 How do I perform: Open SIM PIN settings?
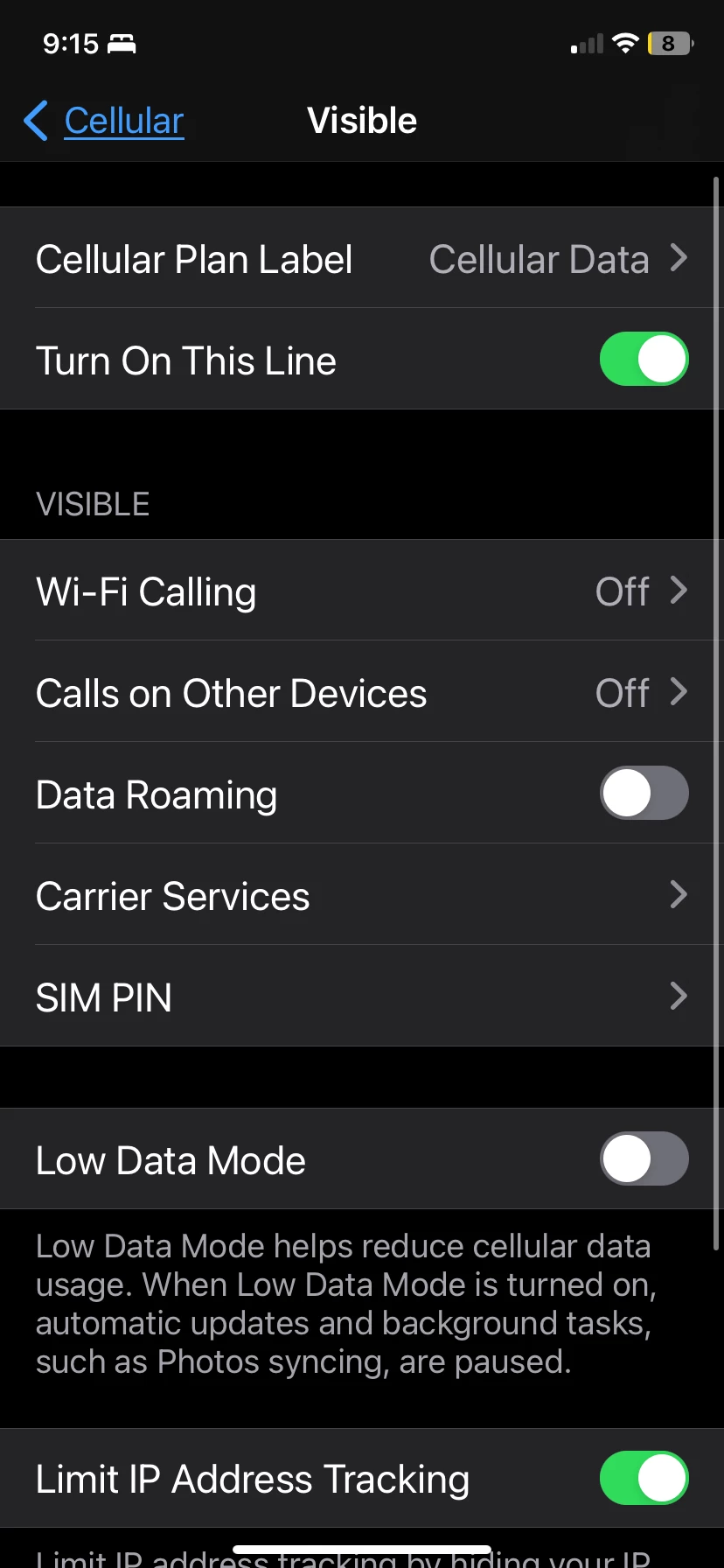coord(362,997)
